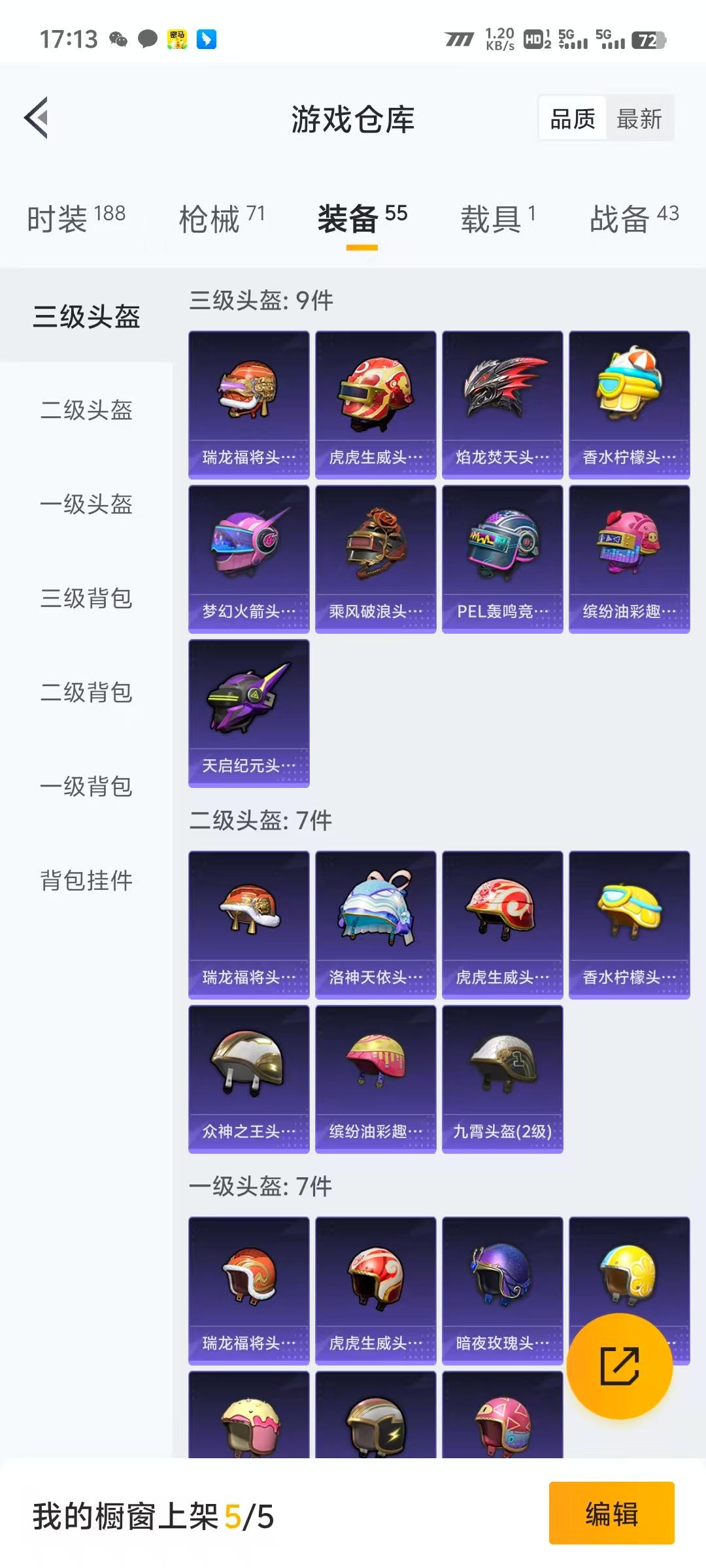The image size is (706, 1568).
Task: Tap the back arrow to exit warehouse
Action: [37, 118]
